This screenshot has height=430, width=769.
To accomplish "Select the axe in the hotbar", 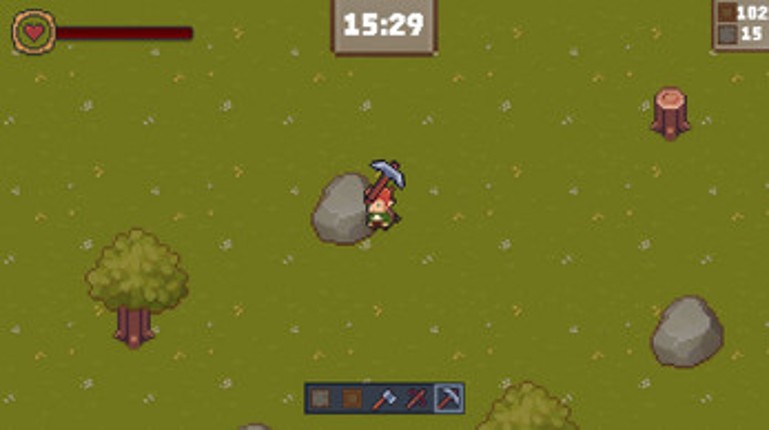I will pyautogui.click(x=384, y=399).
